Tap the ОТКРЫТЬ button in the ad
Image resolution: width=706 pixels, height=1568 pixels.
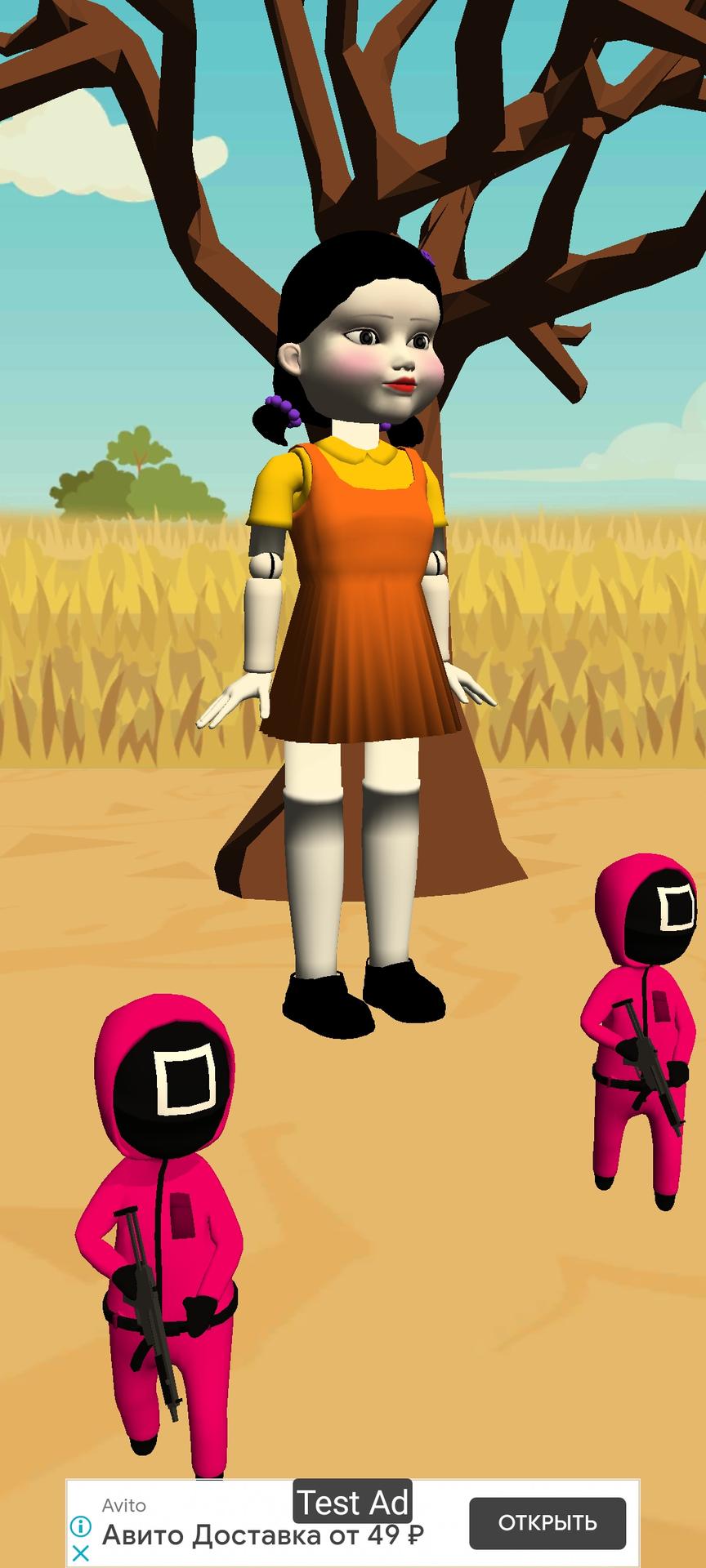[547, 1523]
